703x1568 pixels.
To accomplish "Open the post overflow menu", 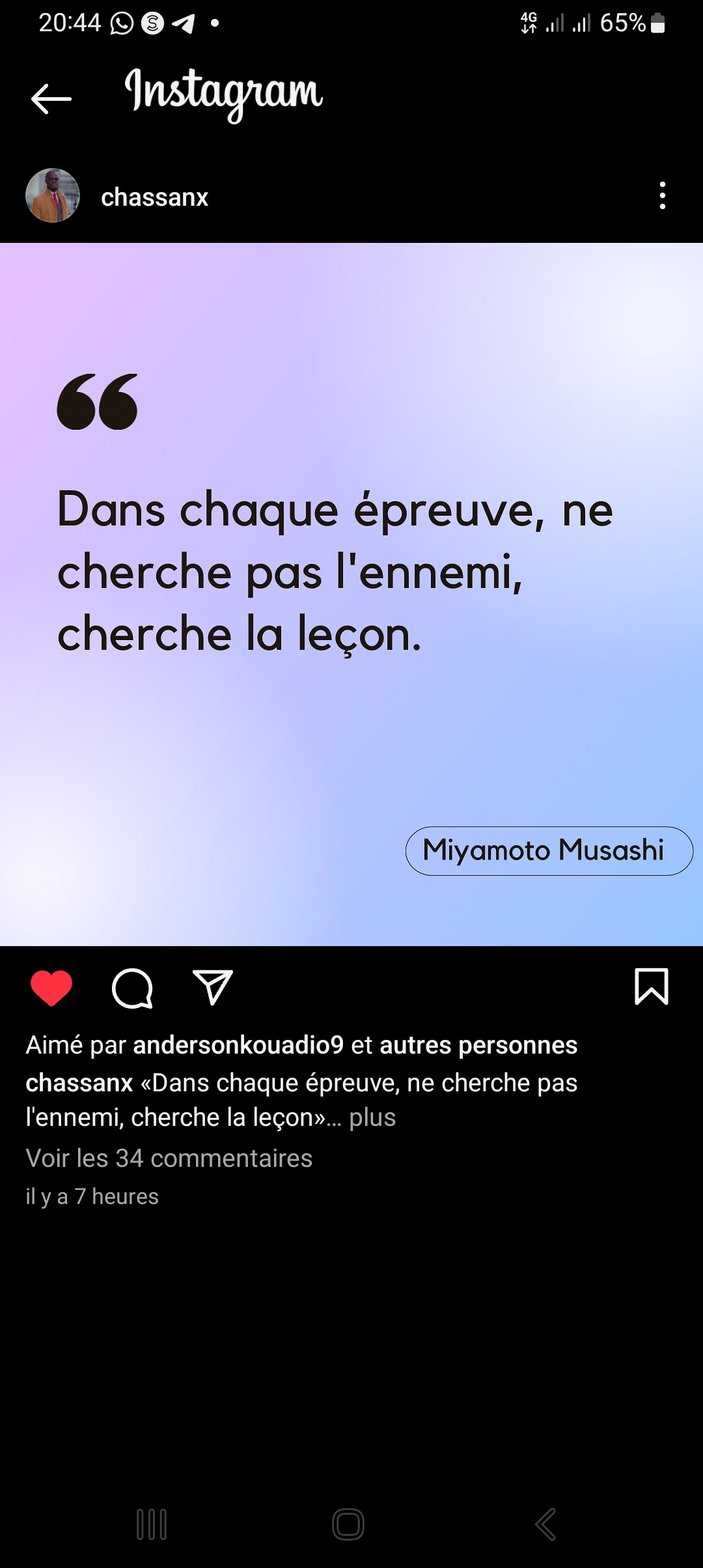I will click(662, 195).
